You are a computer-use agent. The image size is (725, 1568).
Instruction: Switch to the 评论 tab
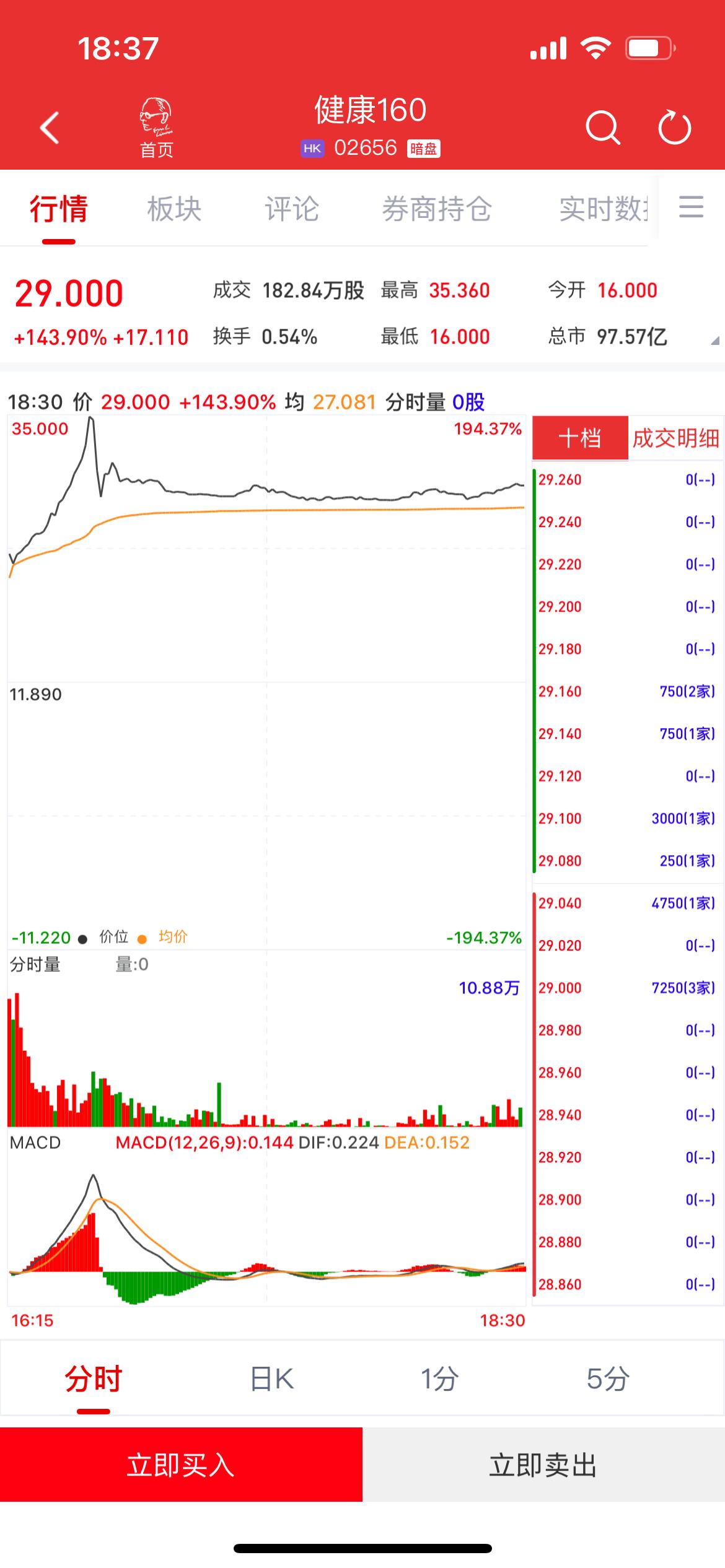pos(291,209)
